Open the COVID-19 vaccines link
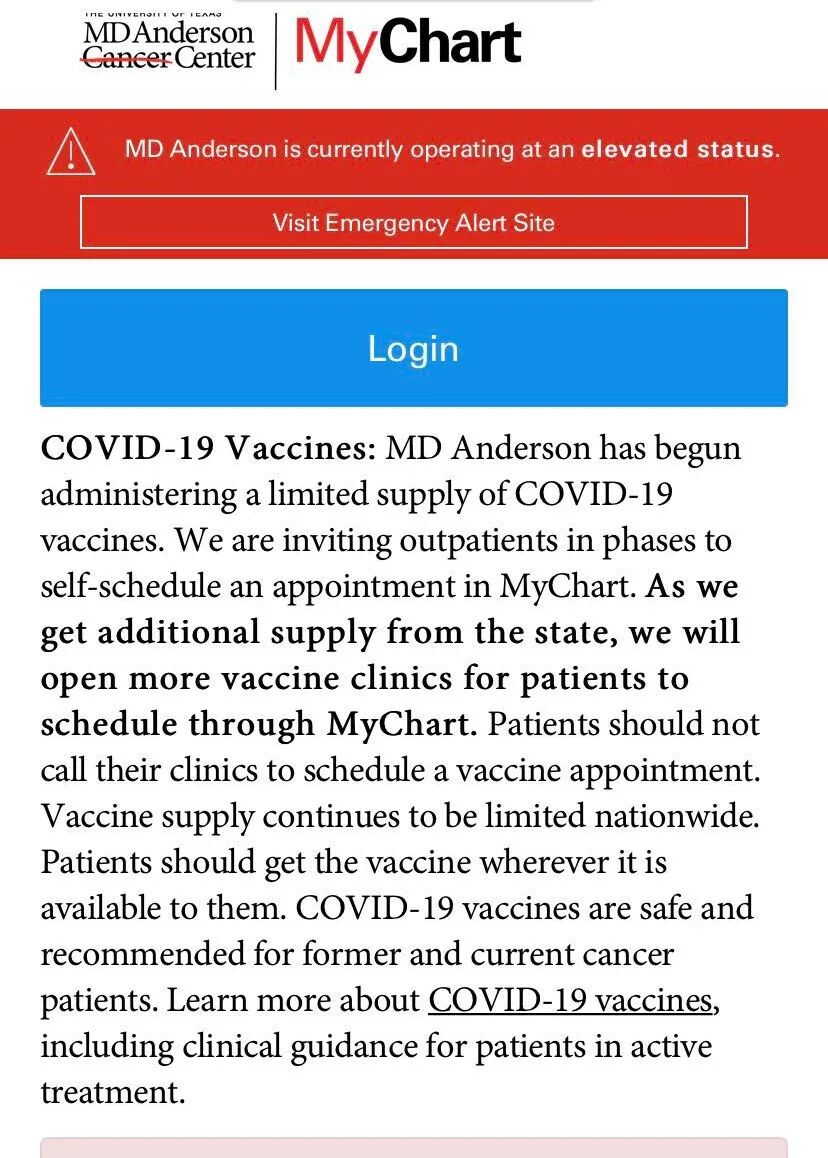828x1158 pixels. point(570,1001)
